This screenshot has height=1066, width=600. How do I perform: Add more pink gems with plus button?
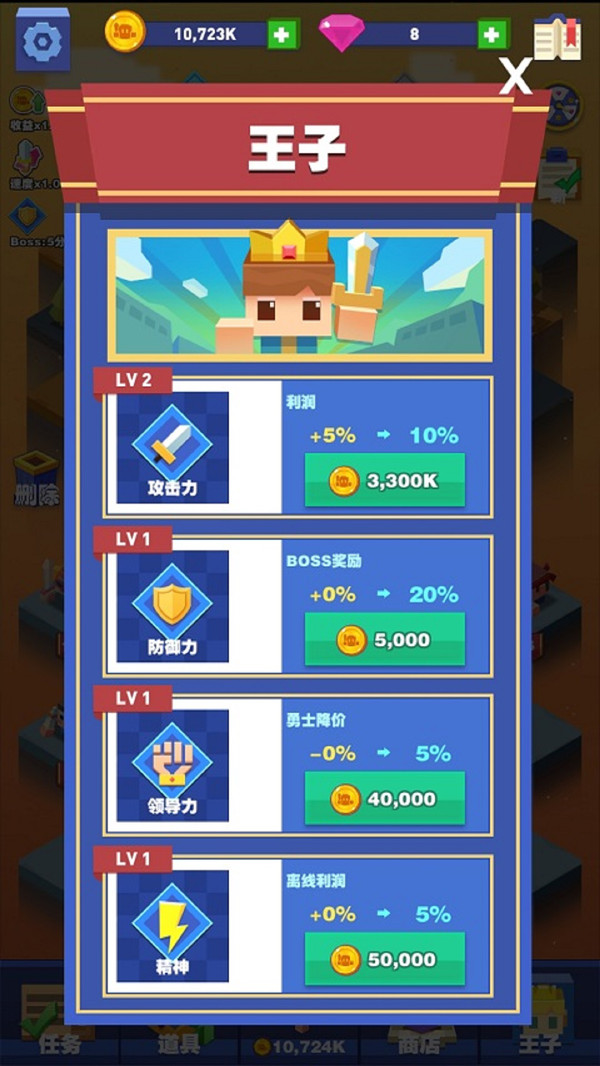pyautogui.click(x=493, y=34)
